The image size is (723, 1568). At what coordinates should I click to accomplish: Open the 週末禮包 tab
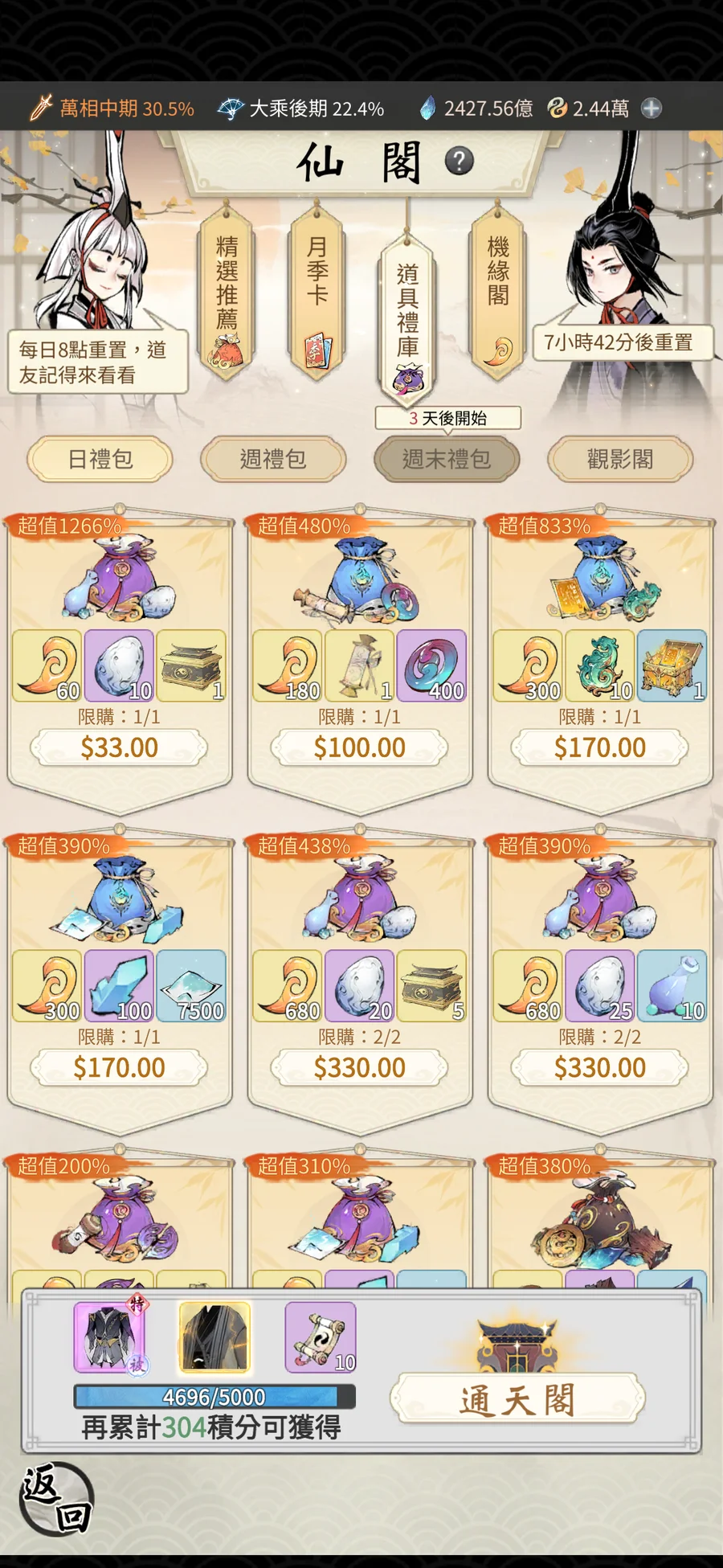[447, 459]
